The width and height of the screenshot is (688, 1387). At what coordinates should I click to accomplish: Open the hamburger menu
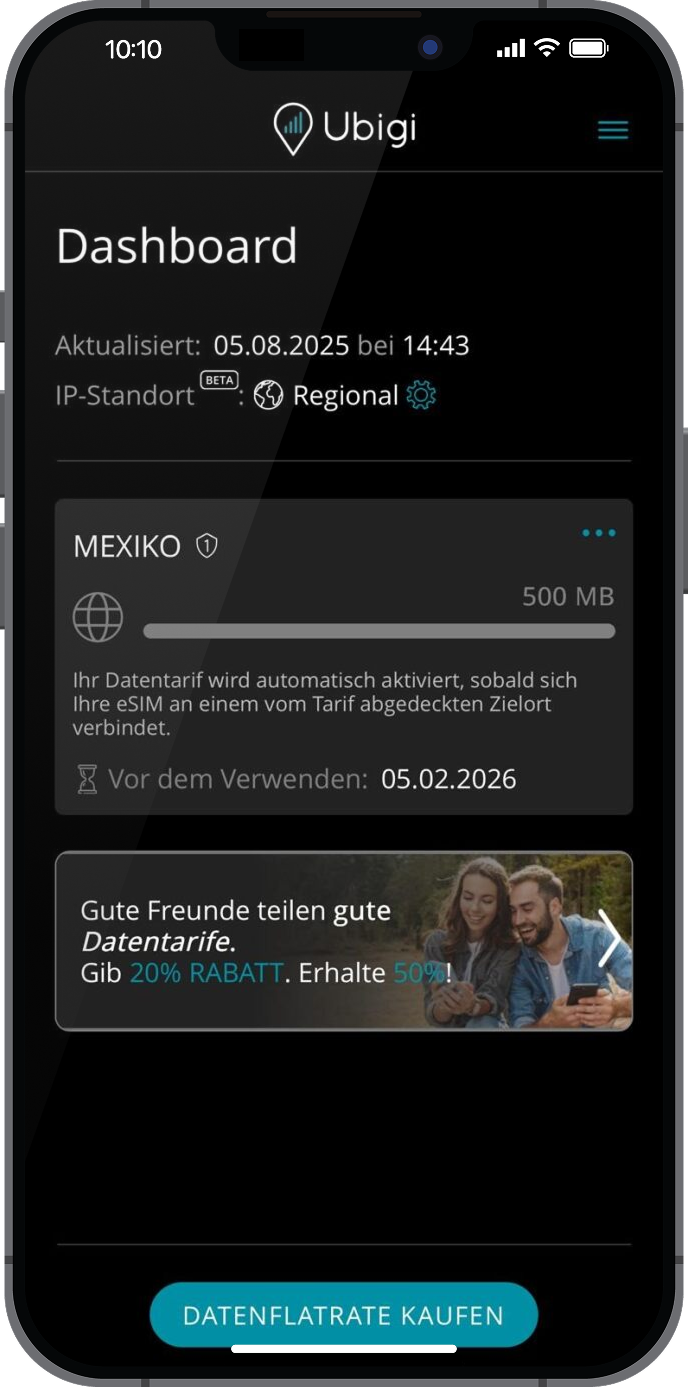coord(612,130)
